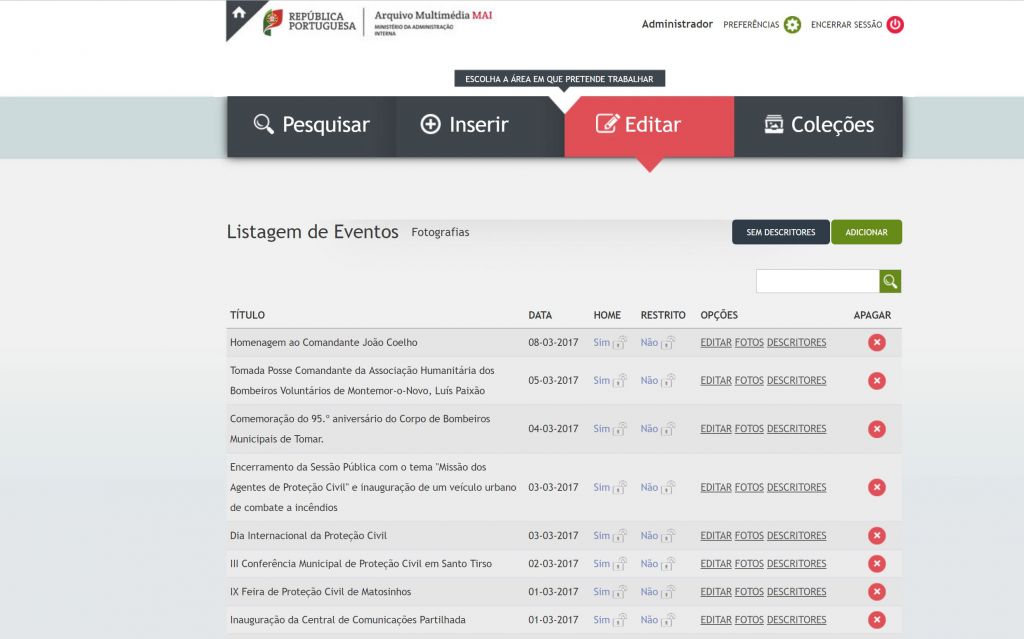
Task: Open EDITAR for Inauguração da Central de Comunicações
Action: (x=716, y=620)
